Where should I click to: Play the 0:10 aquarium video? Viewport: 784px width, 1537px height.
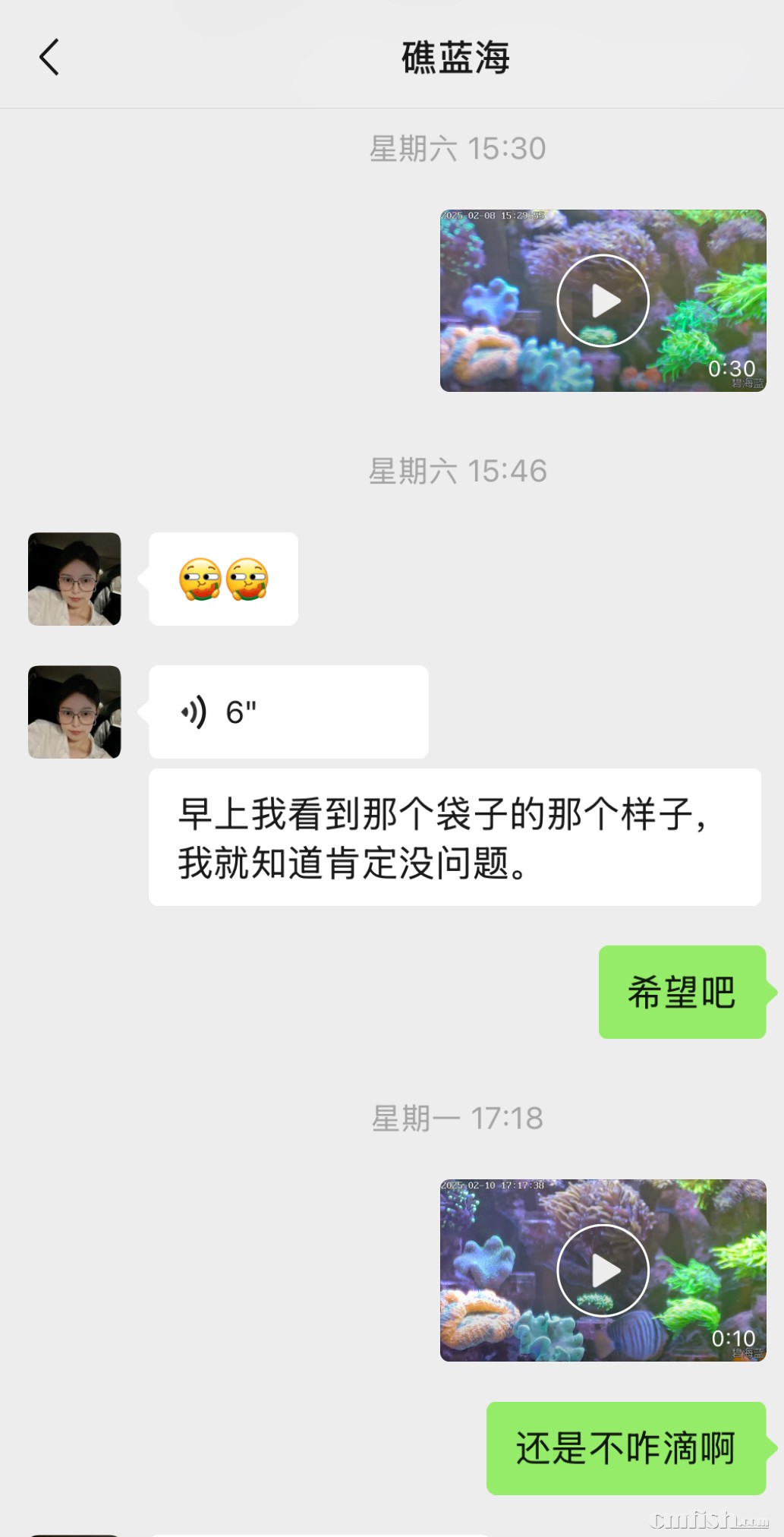pyautogui.click(x=603, y=1270)
